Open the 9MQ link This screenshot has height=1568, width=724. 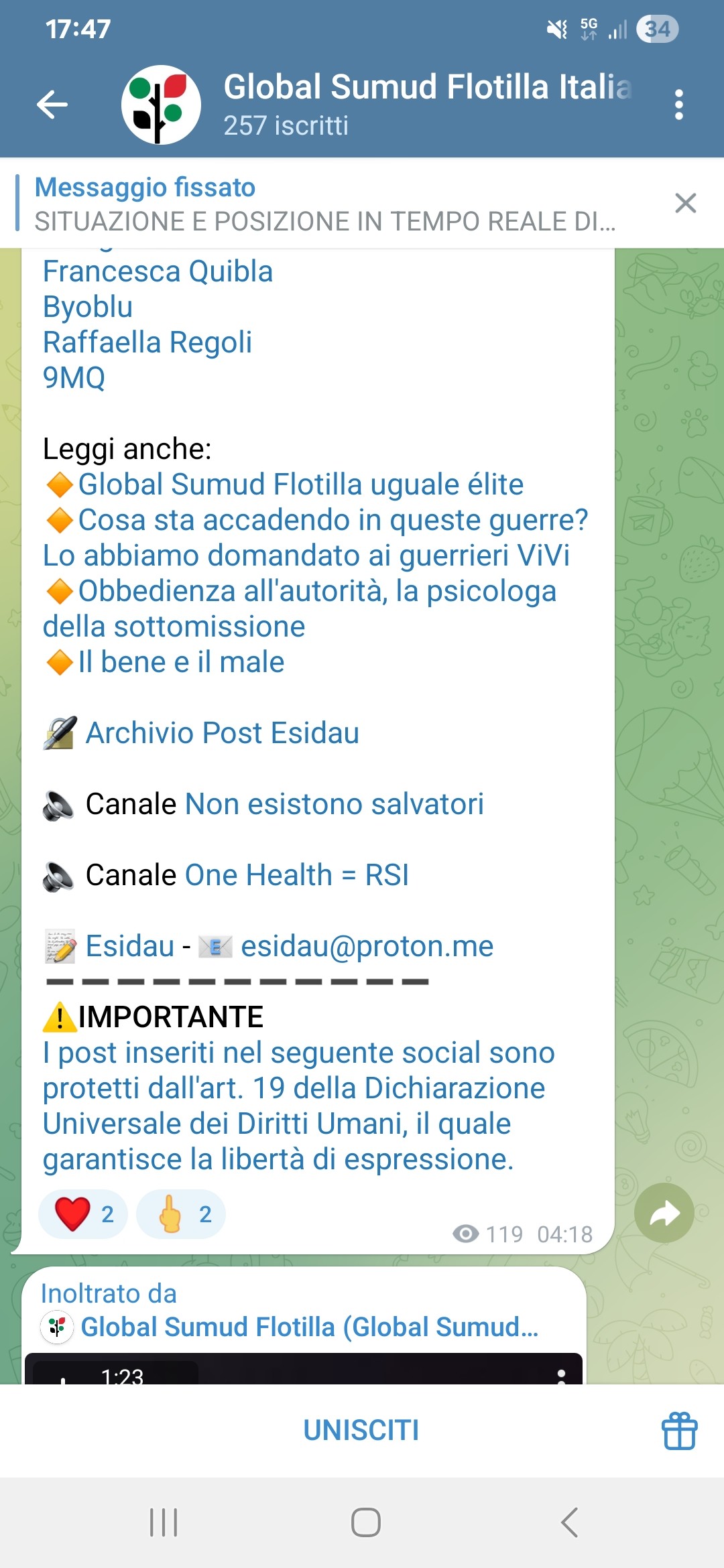click(74, 378)
